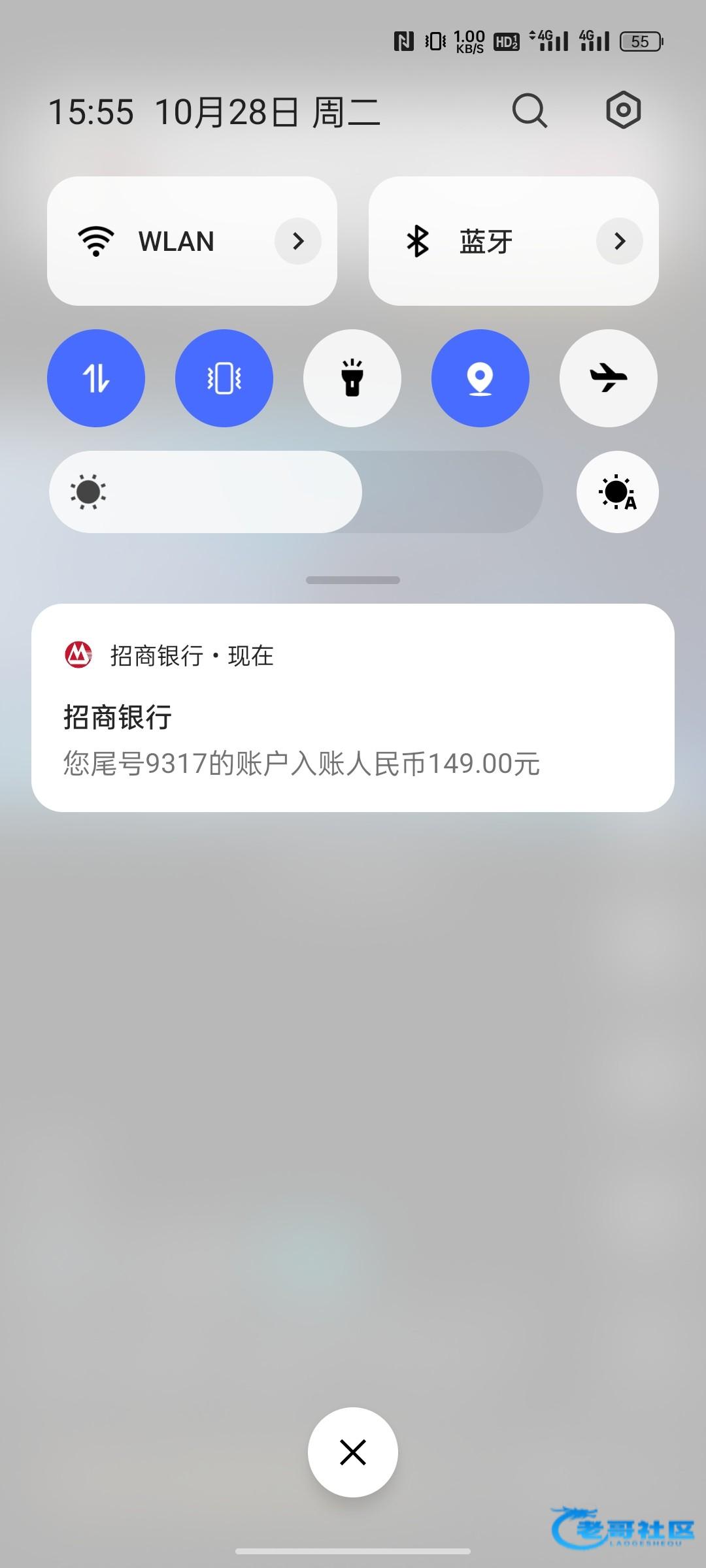Open search in the quick settings panel
This screenshot has width=706, height=1568.
tap(529, 110)
